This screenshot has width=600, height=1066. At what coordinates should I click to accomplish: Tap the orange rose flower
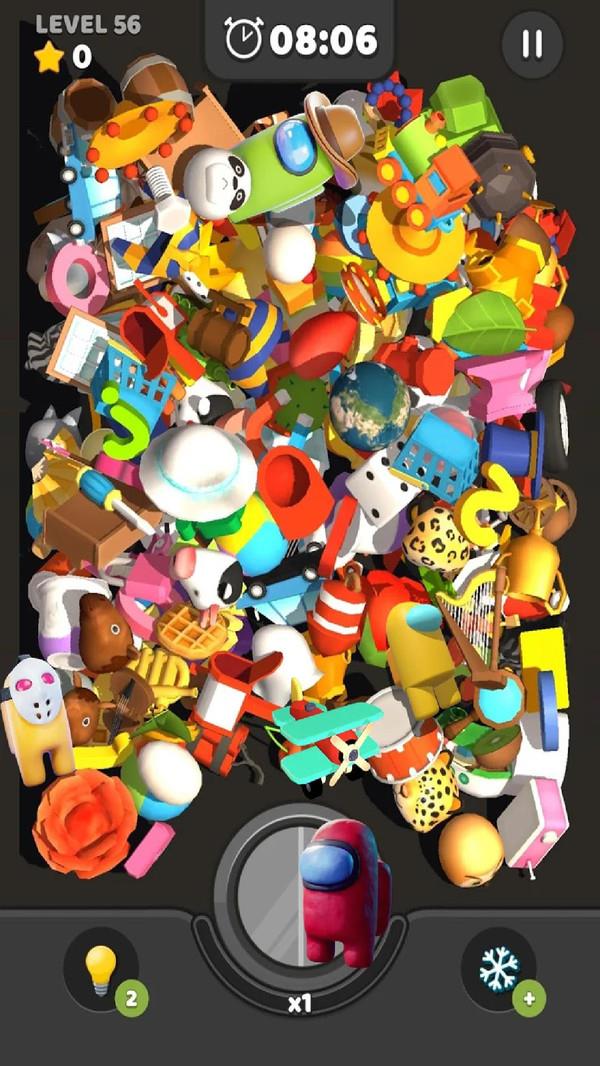pyautogui.click(x=85, y=823)
